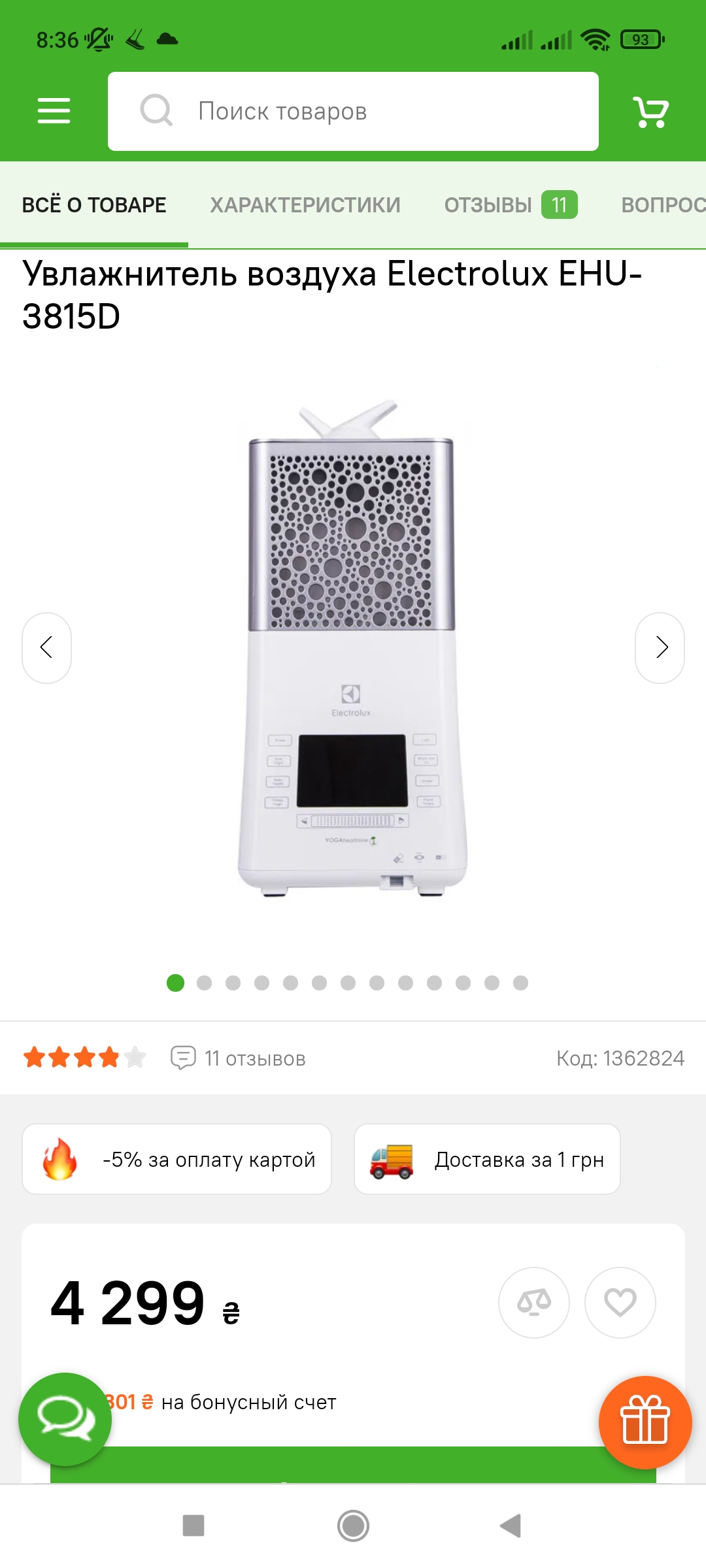The height and width of the screenshot is (1568, 706).
Task: Open the orange gift button
Action: 645,1422
